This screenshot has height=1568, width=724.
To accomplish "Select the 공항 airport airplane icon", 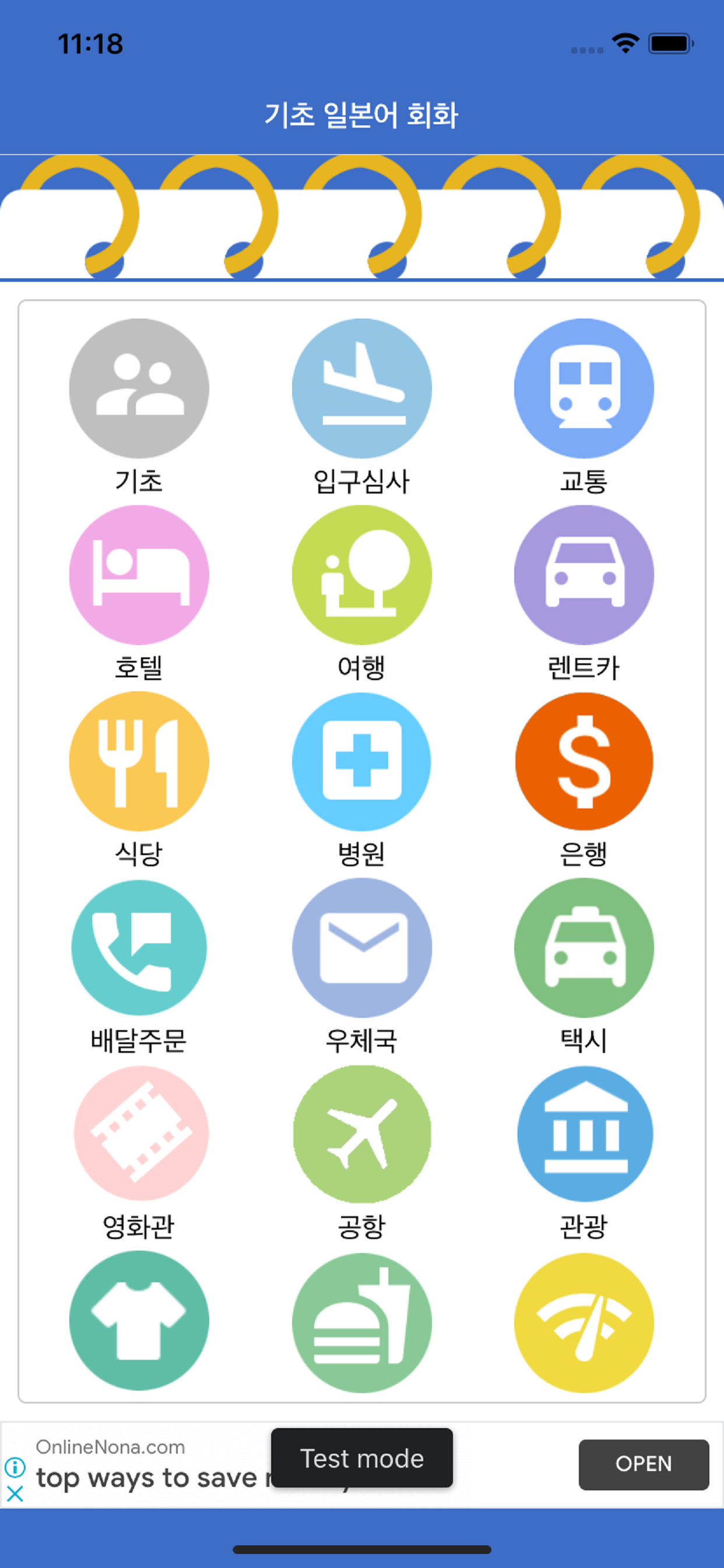I will [x=361, y=1135].
